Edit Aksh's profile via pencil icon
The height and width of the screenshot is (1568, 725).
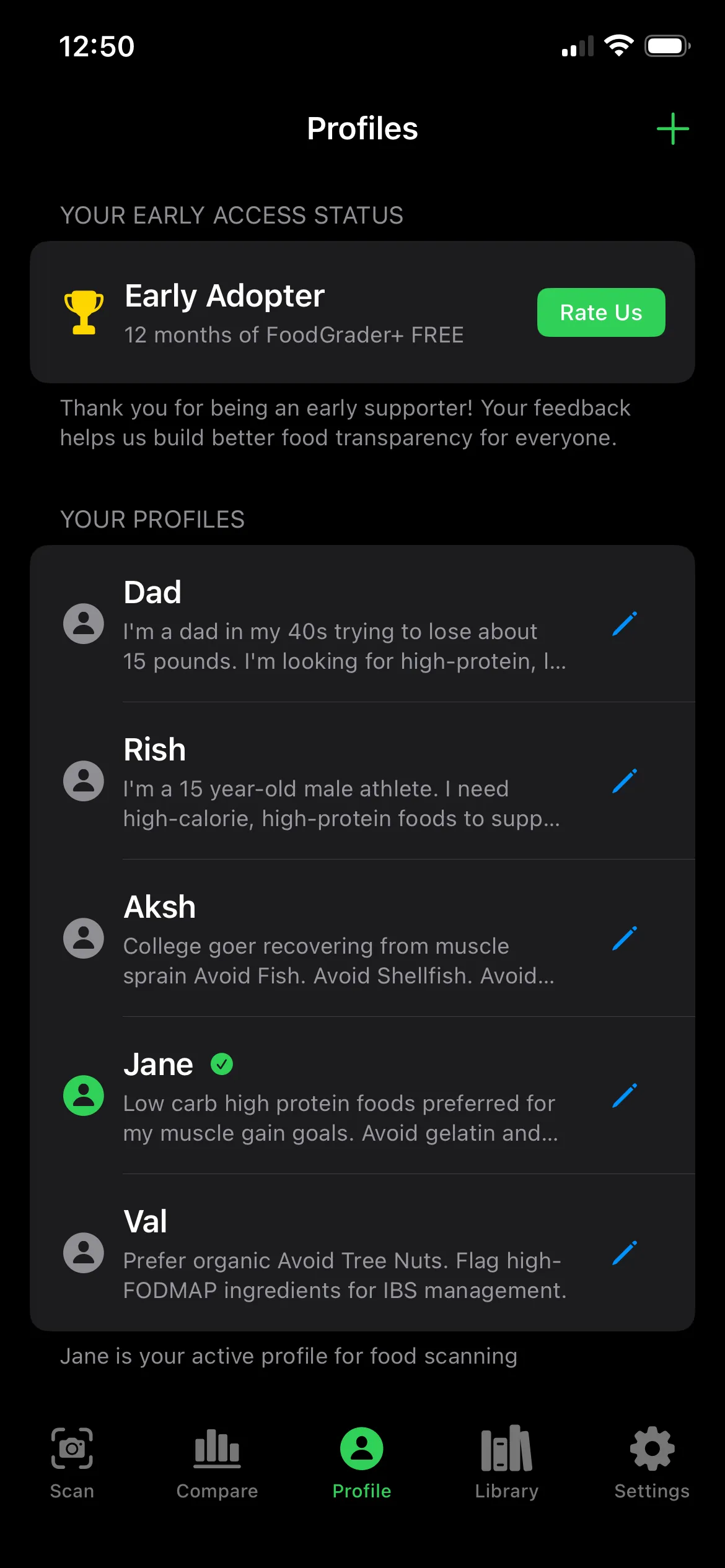[x=625, y=938]
